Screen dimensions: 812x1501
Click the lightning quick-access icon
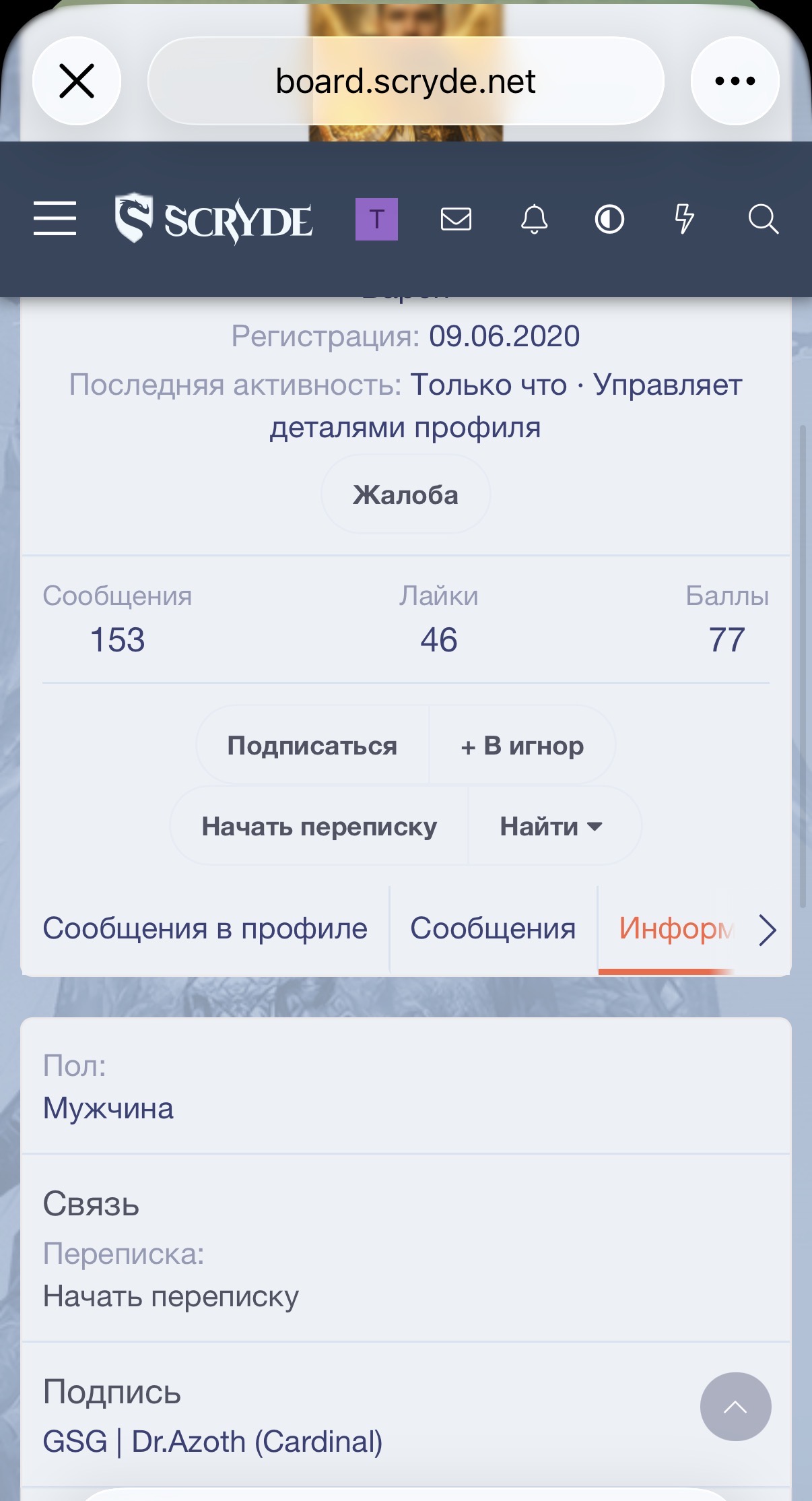tap(685, 218)
